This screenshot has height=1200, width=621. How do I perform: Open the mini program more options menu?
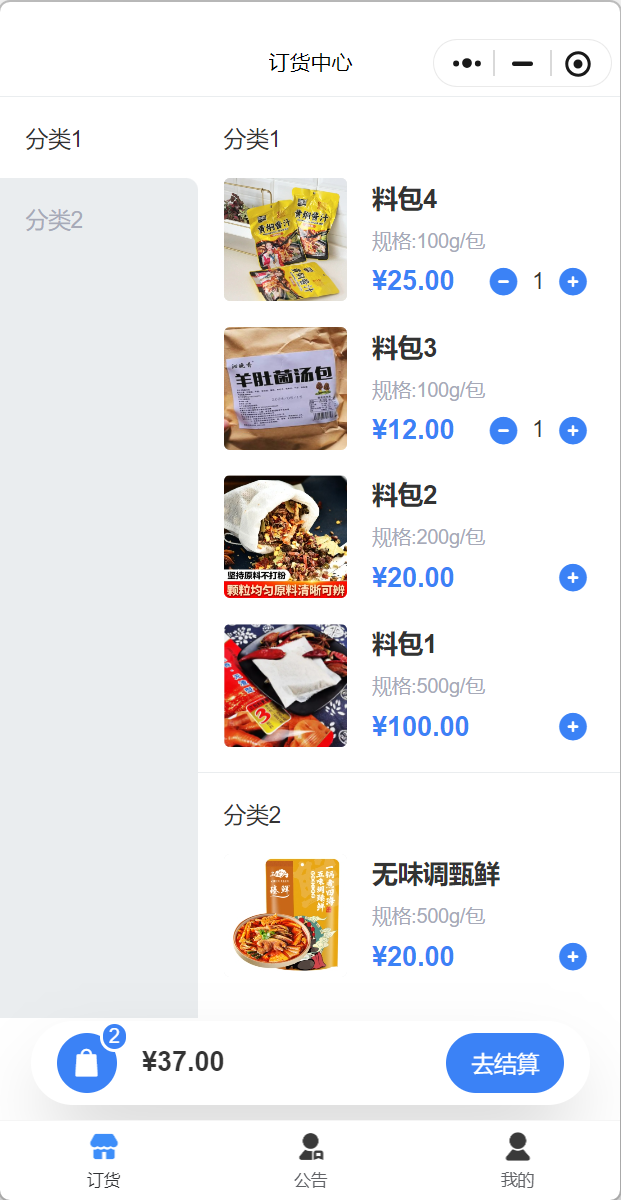point(466,64)
